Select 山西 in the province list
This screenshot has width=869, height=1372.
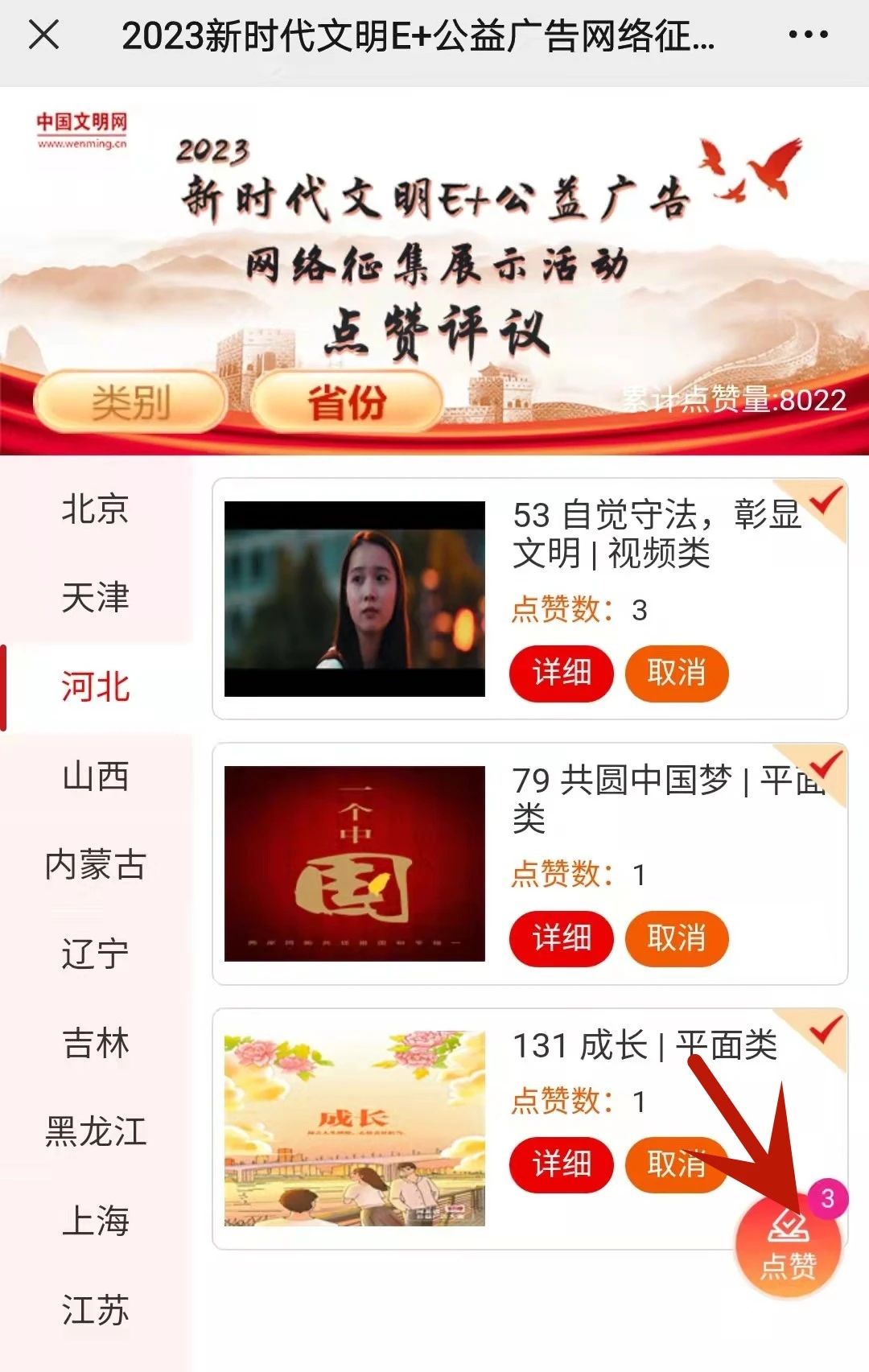[95, 777]
